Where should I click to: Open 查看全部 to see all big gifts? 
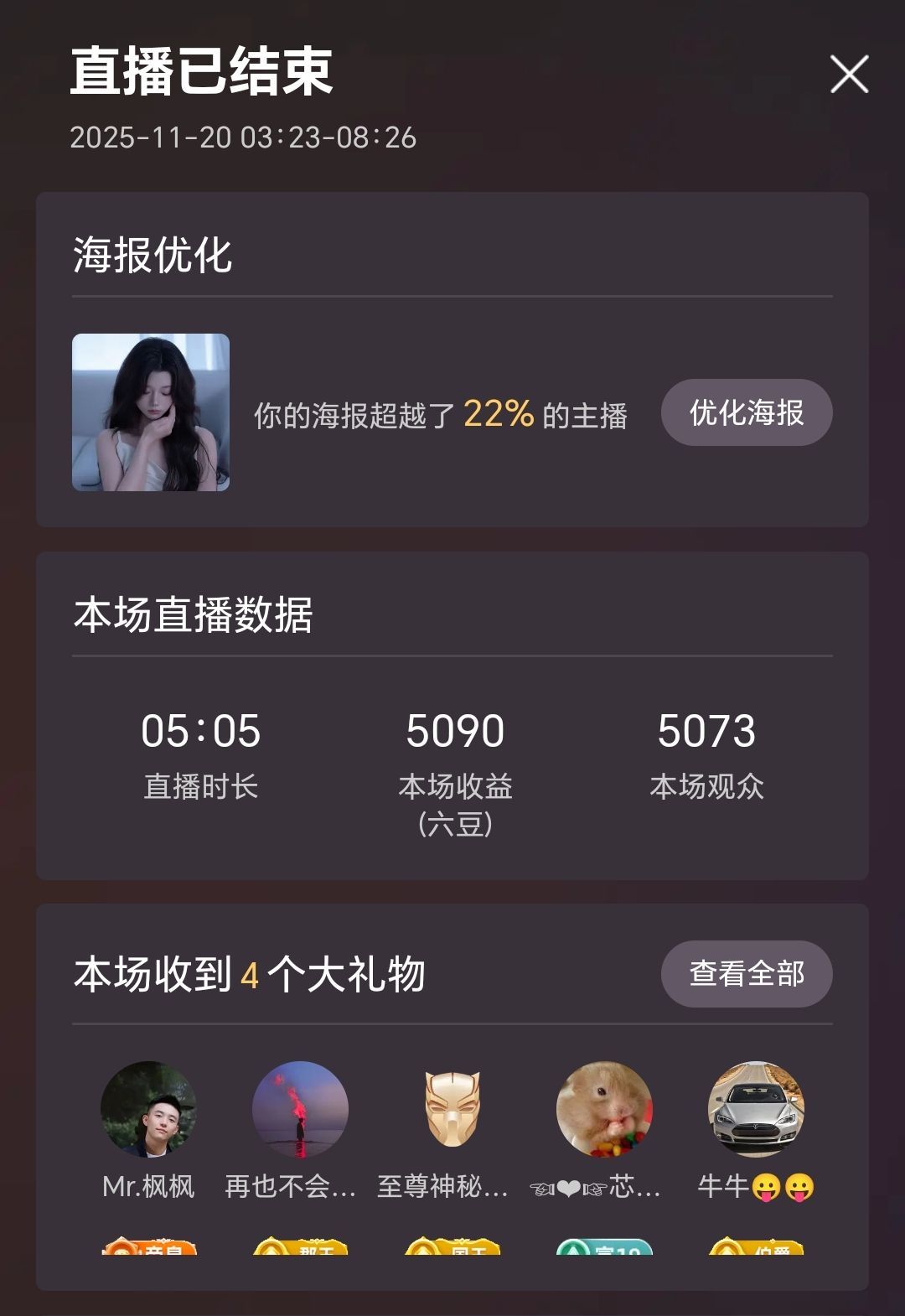(746, 974)
